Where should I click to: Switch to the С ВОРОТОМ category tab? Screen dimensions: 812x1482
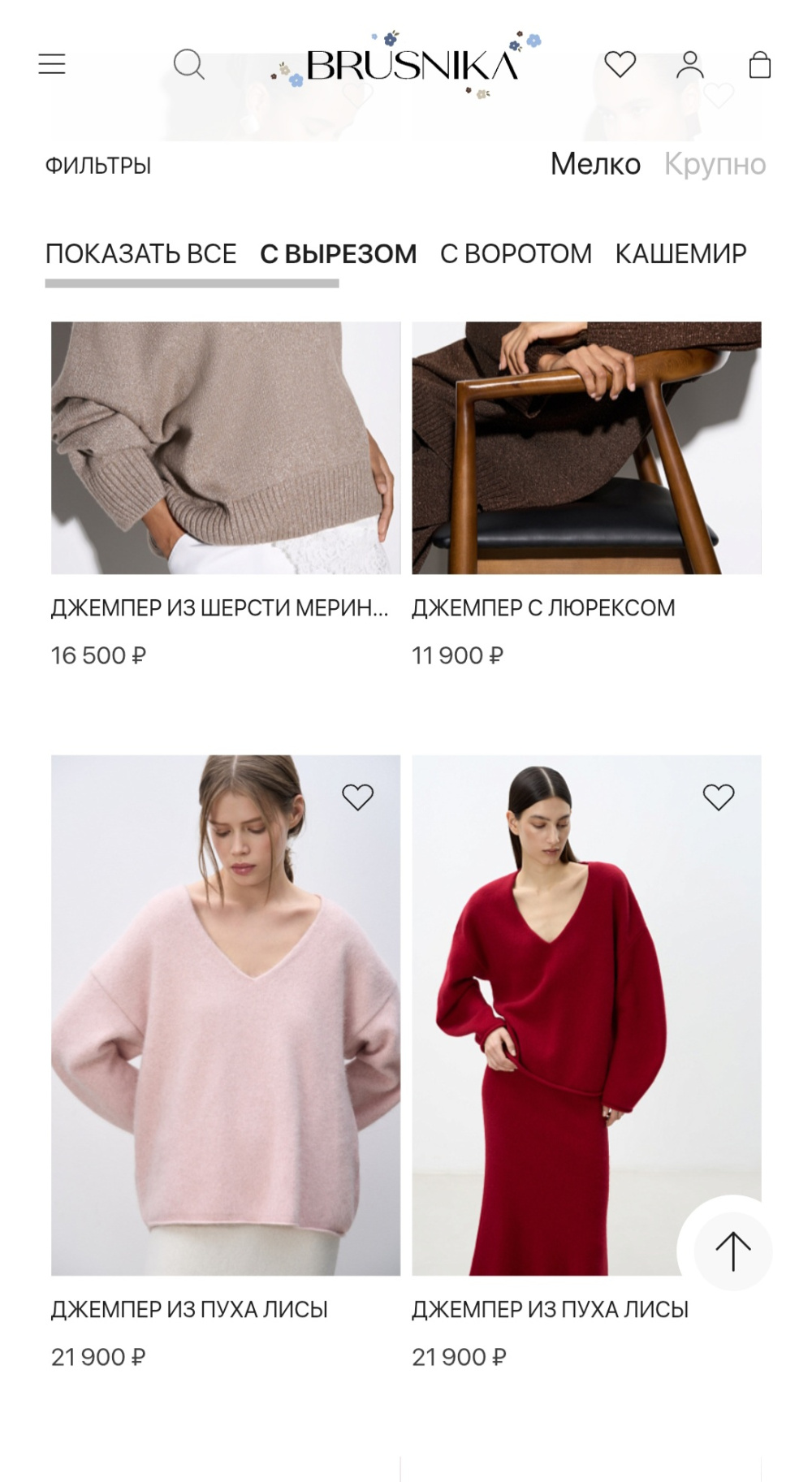pos(515,253)
